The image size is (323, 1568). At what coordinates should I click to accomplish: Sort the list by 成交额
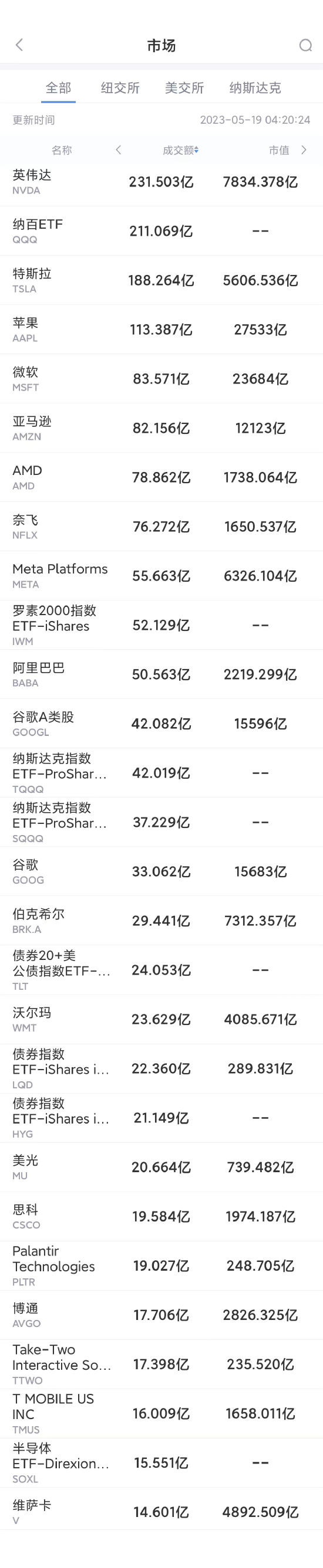[x=180, y=150]
